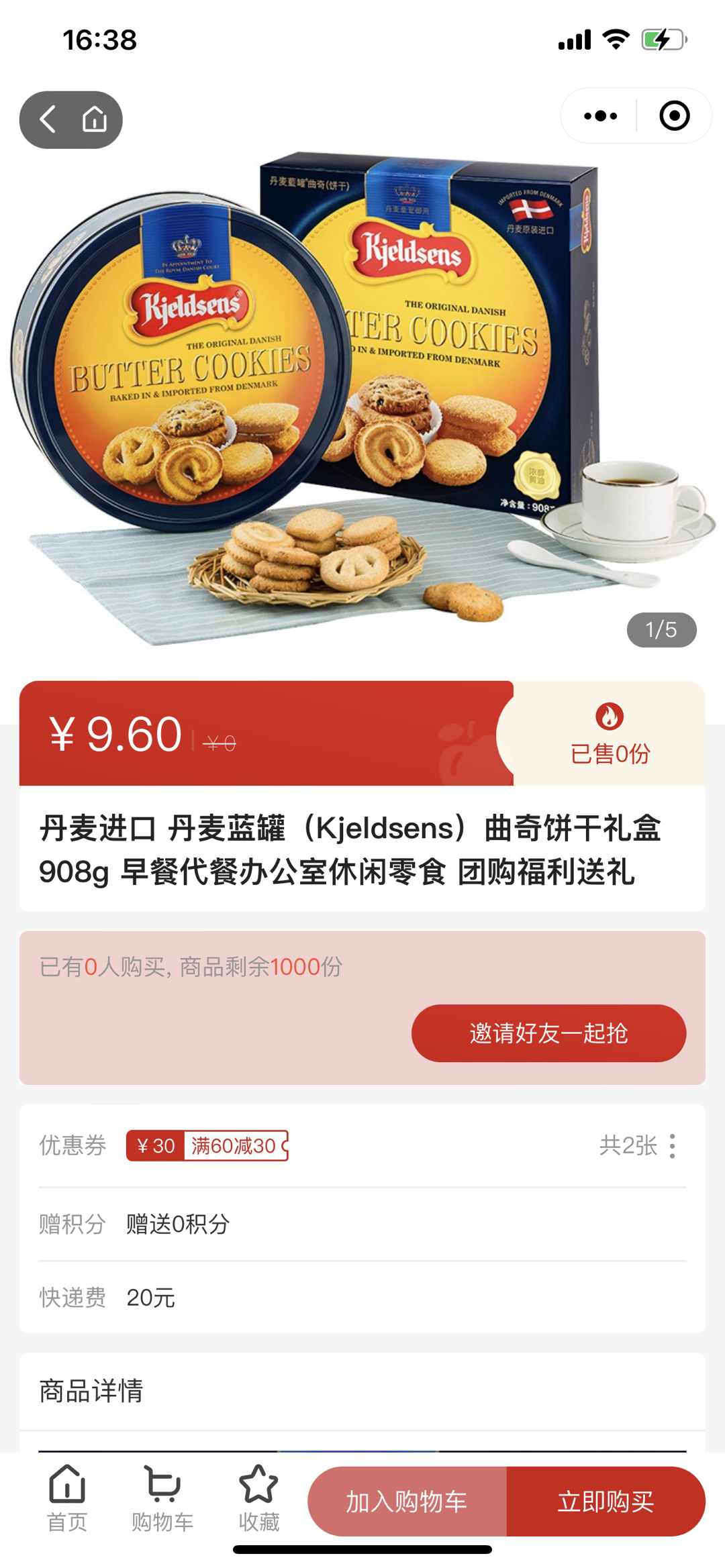Tap 立即购买 to buy now
This screenshot has width=725, height=1568.
coord(606,1502)
